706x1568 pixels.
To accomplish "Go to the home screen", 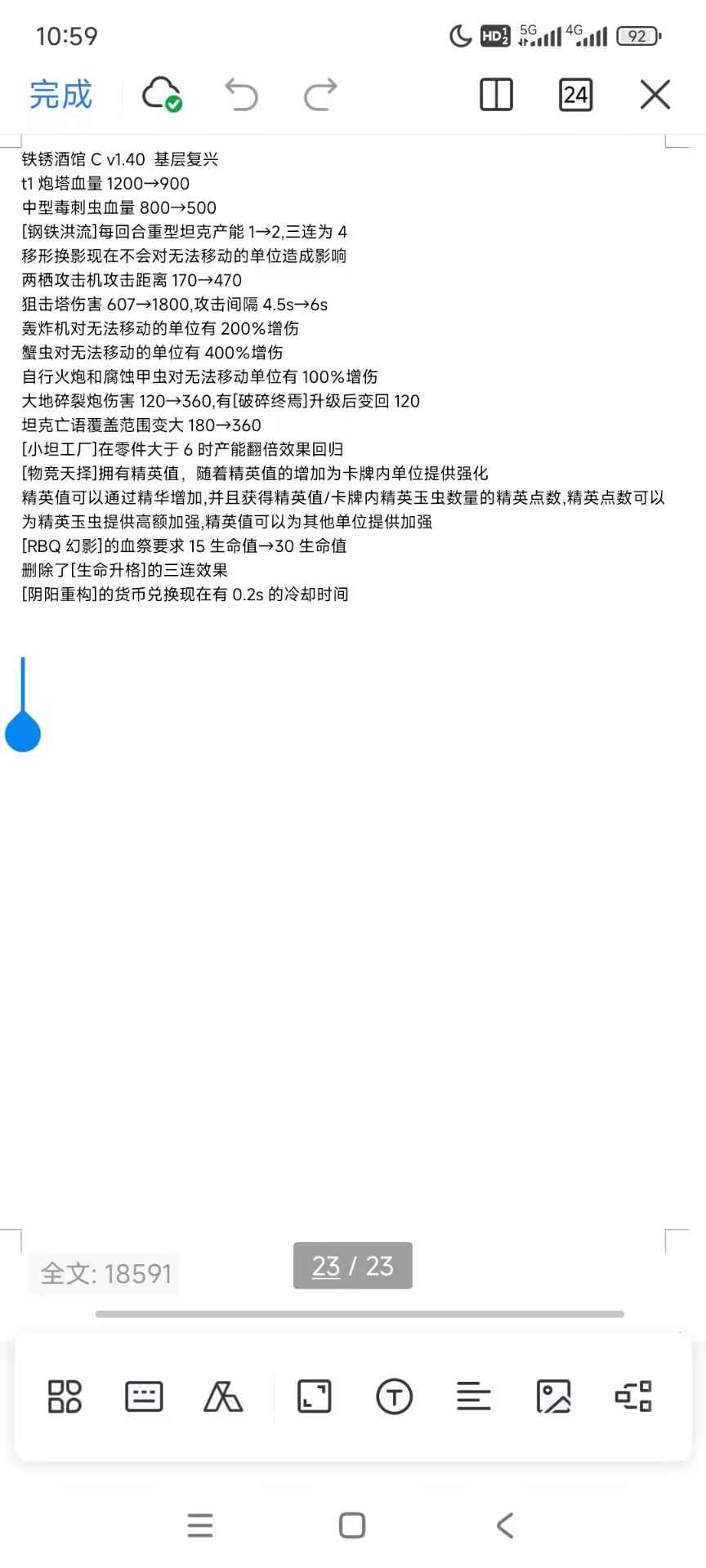I will pyautogui.click(x=352, y=1526).
